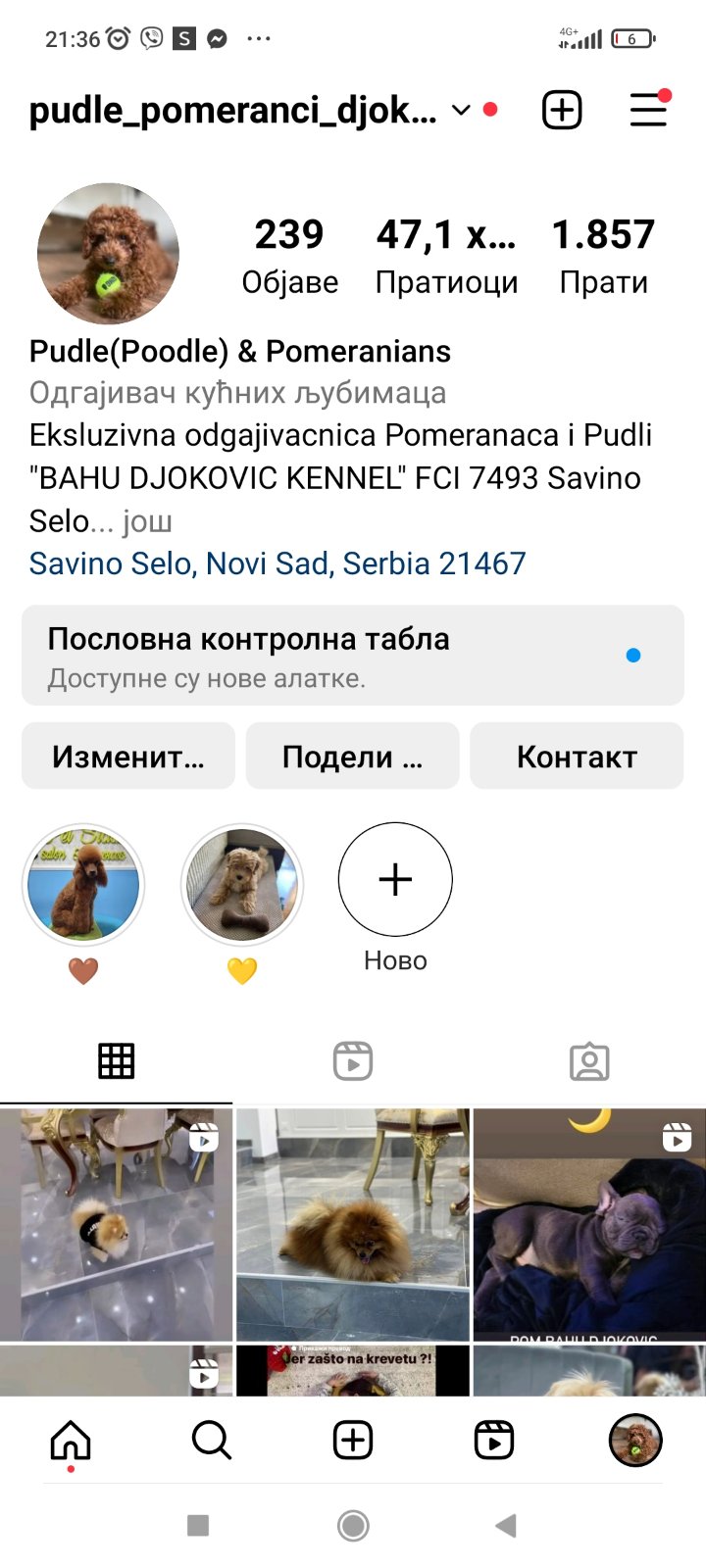Open Search in bottom navigation

(212, 1441)
